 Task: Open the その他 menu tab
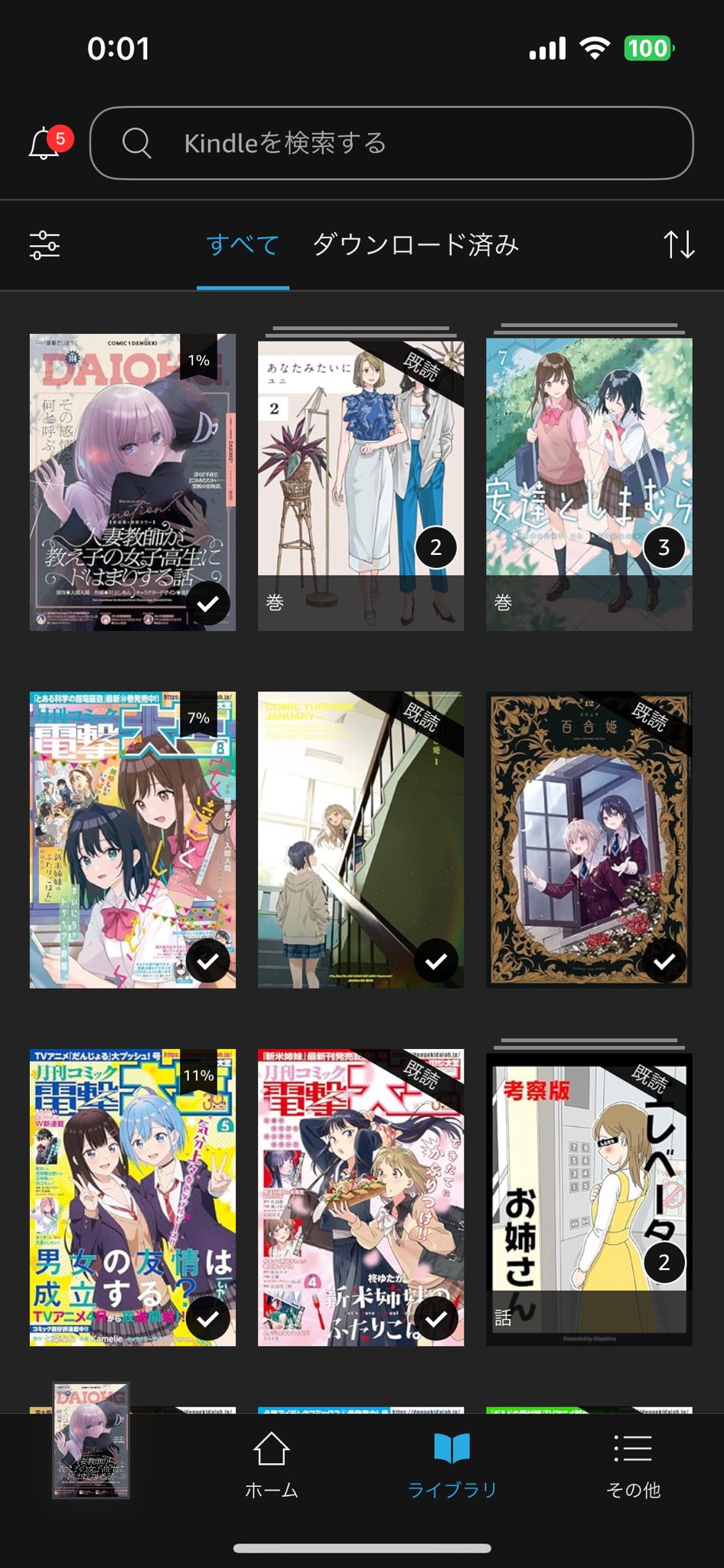pyautogui.click(x=633, y=1465)
